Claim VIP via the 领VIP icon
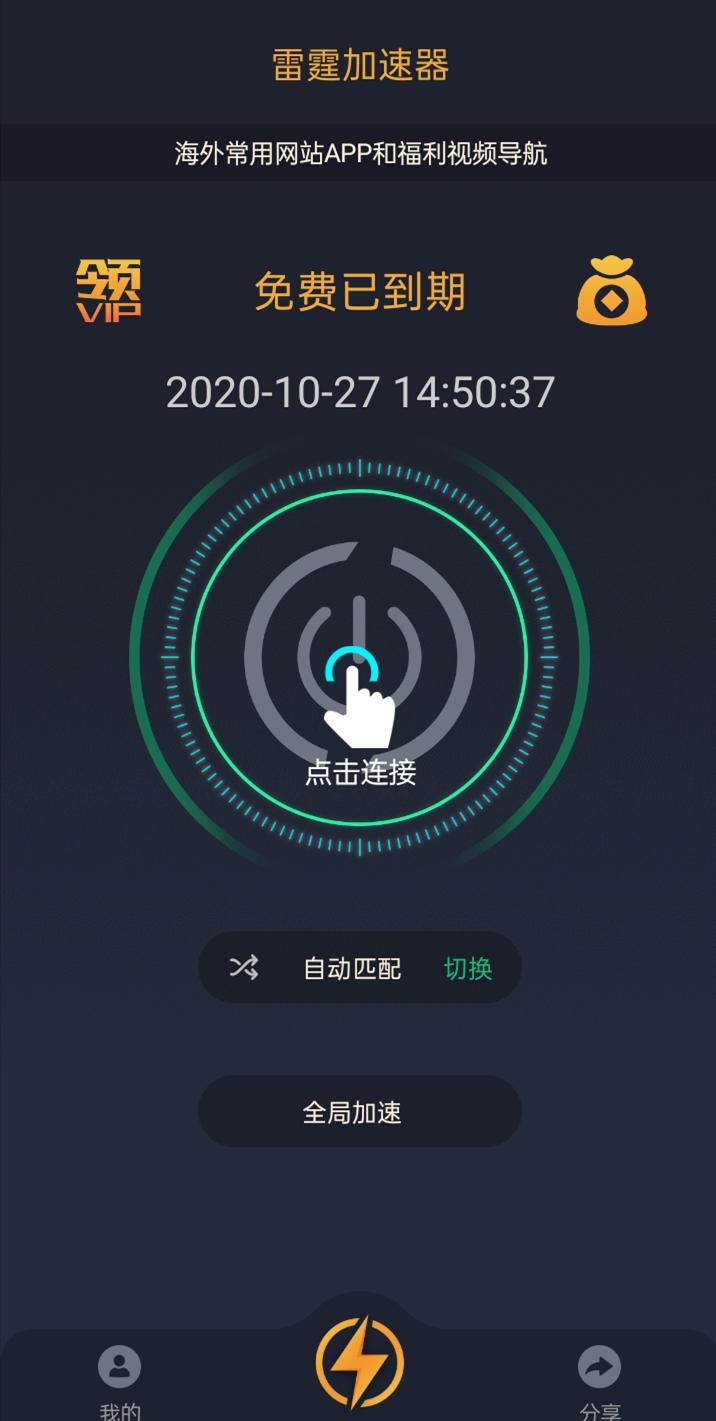The width and height of the screenshot is (716, 1421). pos(109,291)
